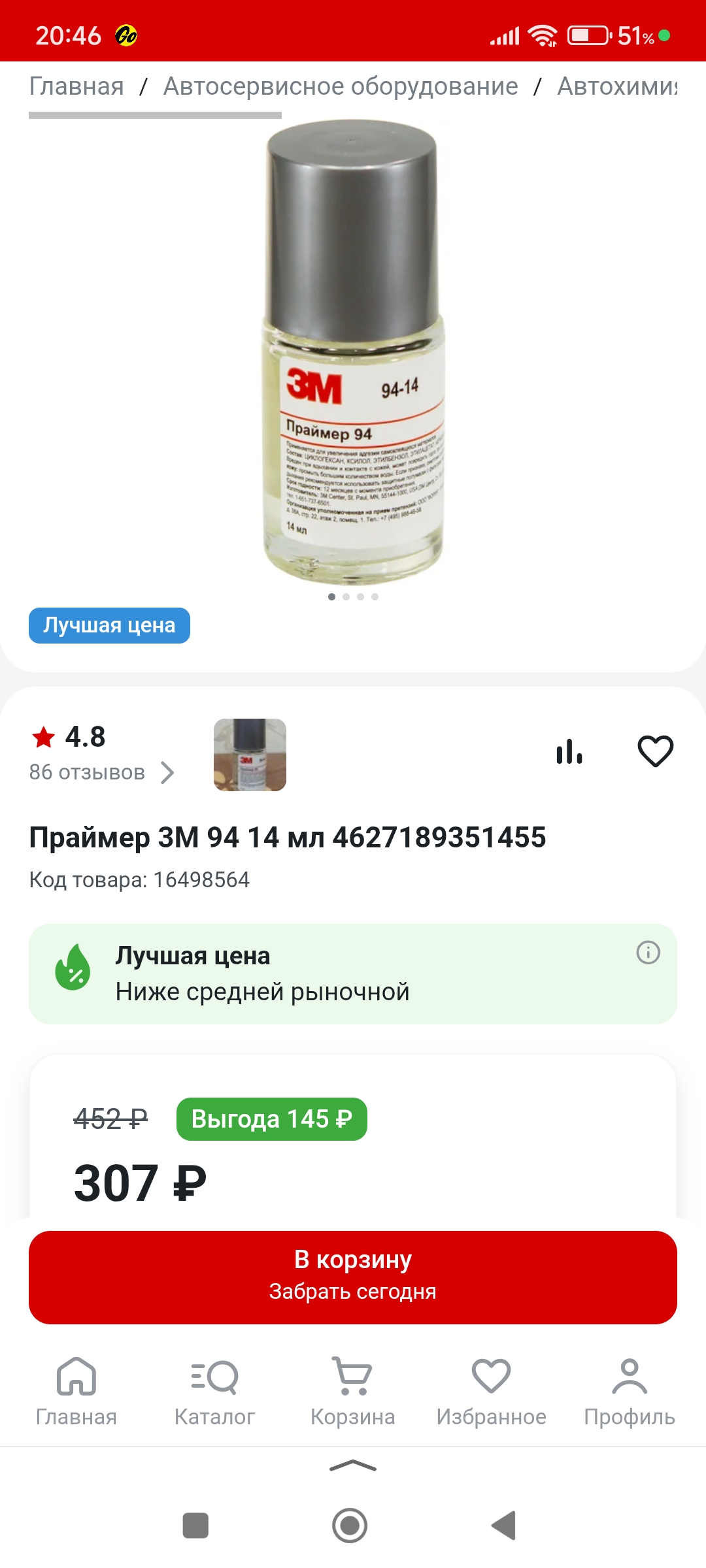Switch to the Избранное tab
Viewport: 706px width, 1568px height.
491,1390
